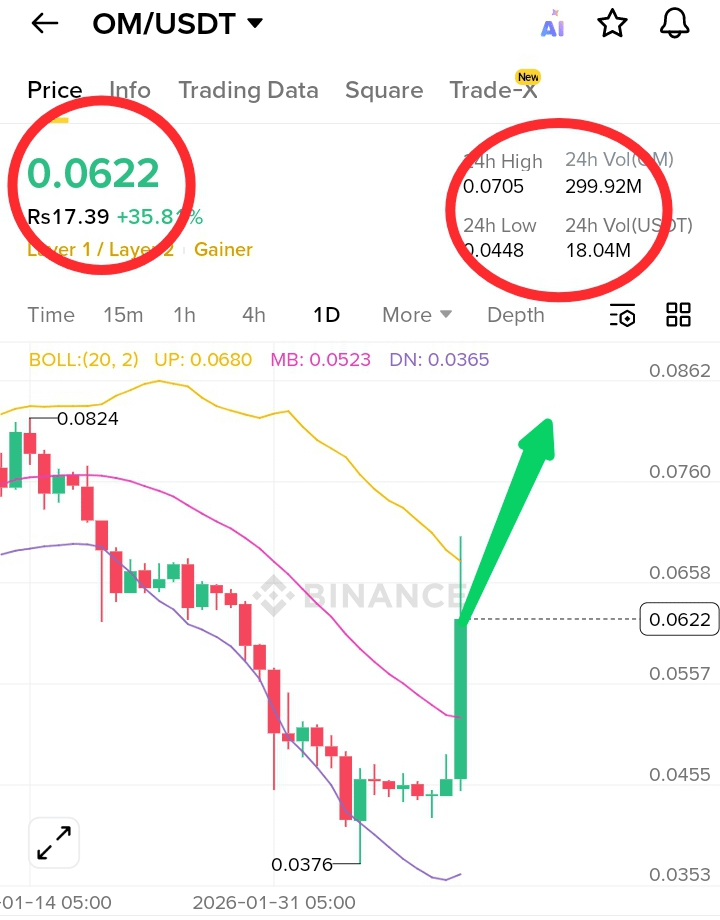
Task: Set a price alert with the bell
Action: coord(675,24)
